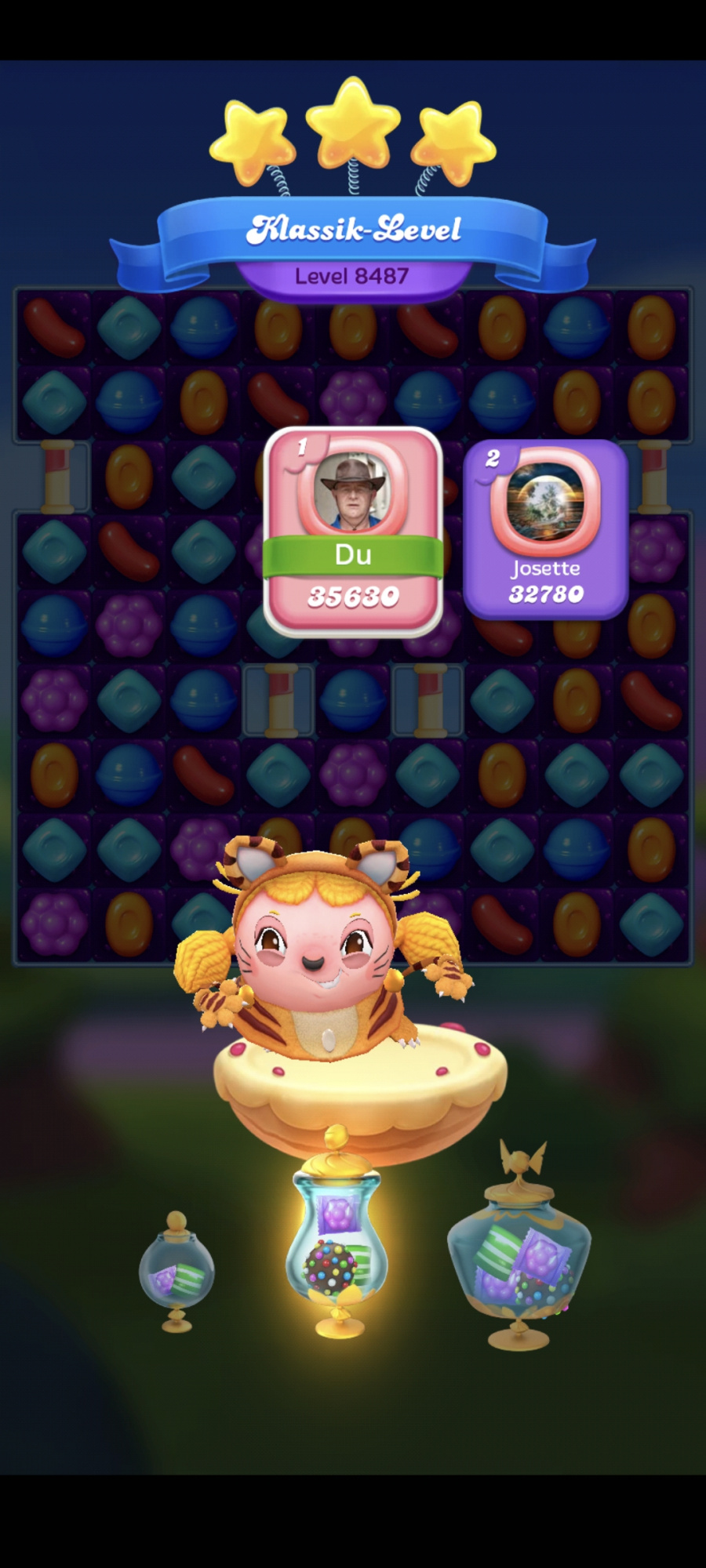706x1568 pixels.
Task: Open Josette's score card
Action: [545, 529]
